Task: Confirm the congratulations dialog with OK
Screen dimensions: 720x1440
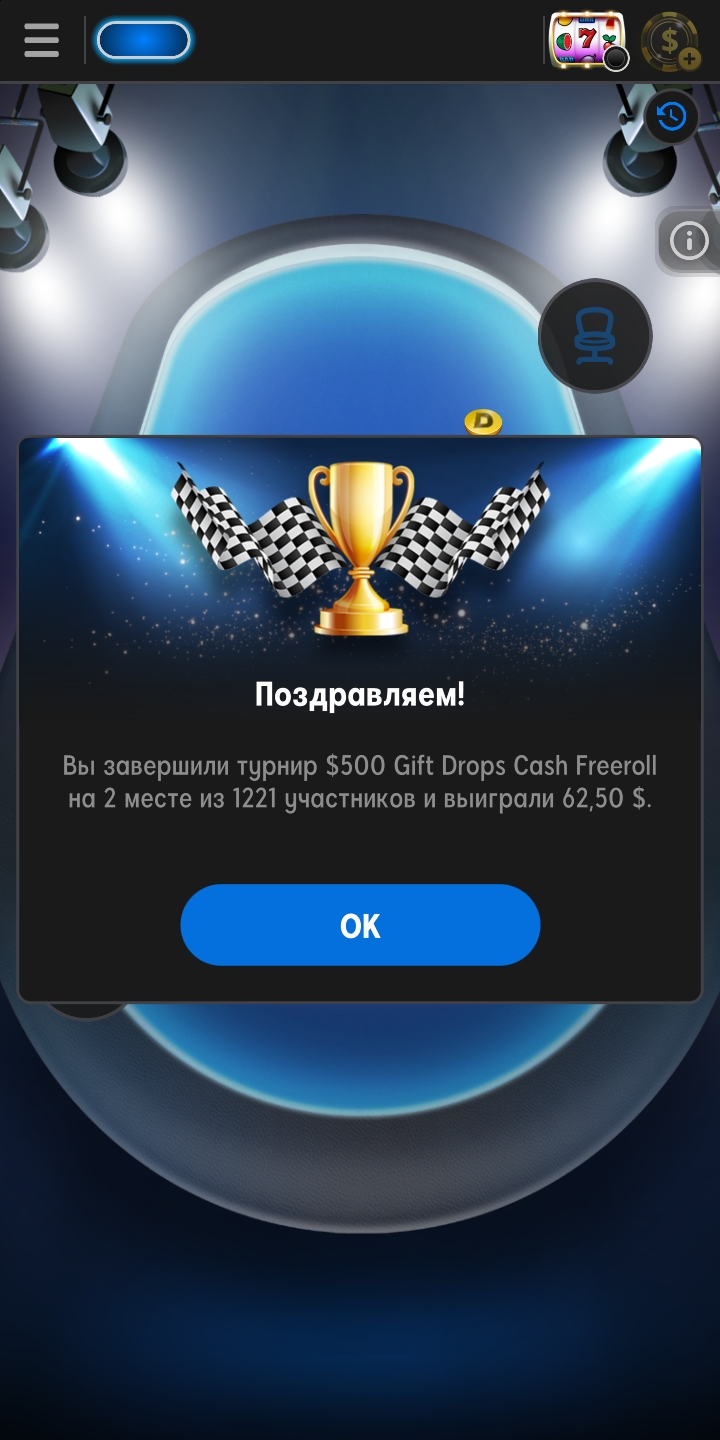Action: 360,925
